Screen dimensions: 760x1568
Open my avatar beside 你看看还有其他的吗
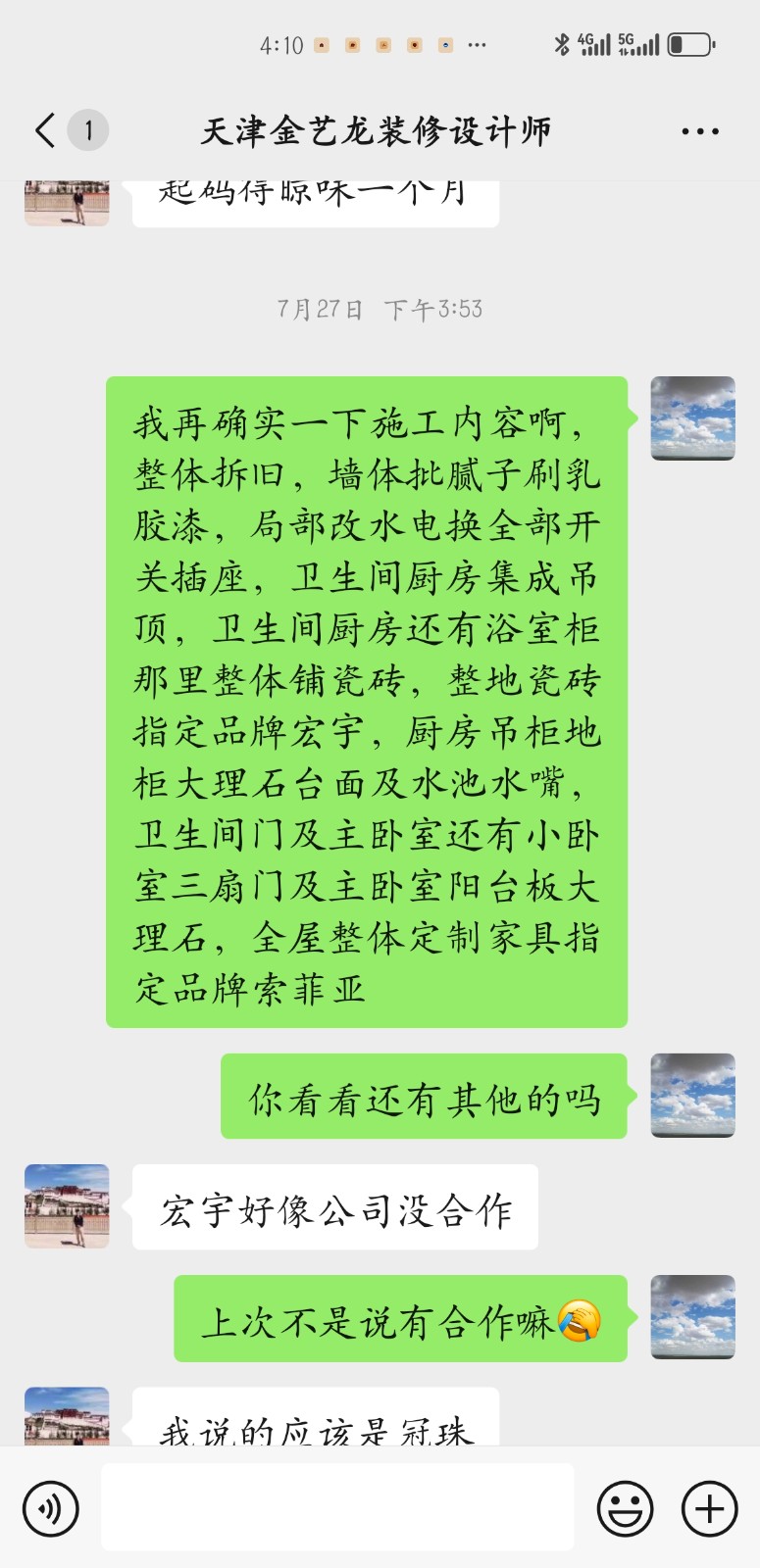click(x=692, y=1096)
